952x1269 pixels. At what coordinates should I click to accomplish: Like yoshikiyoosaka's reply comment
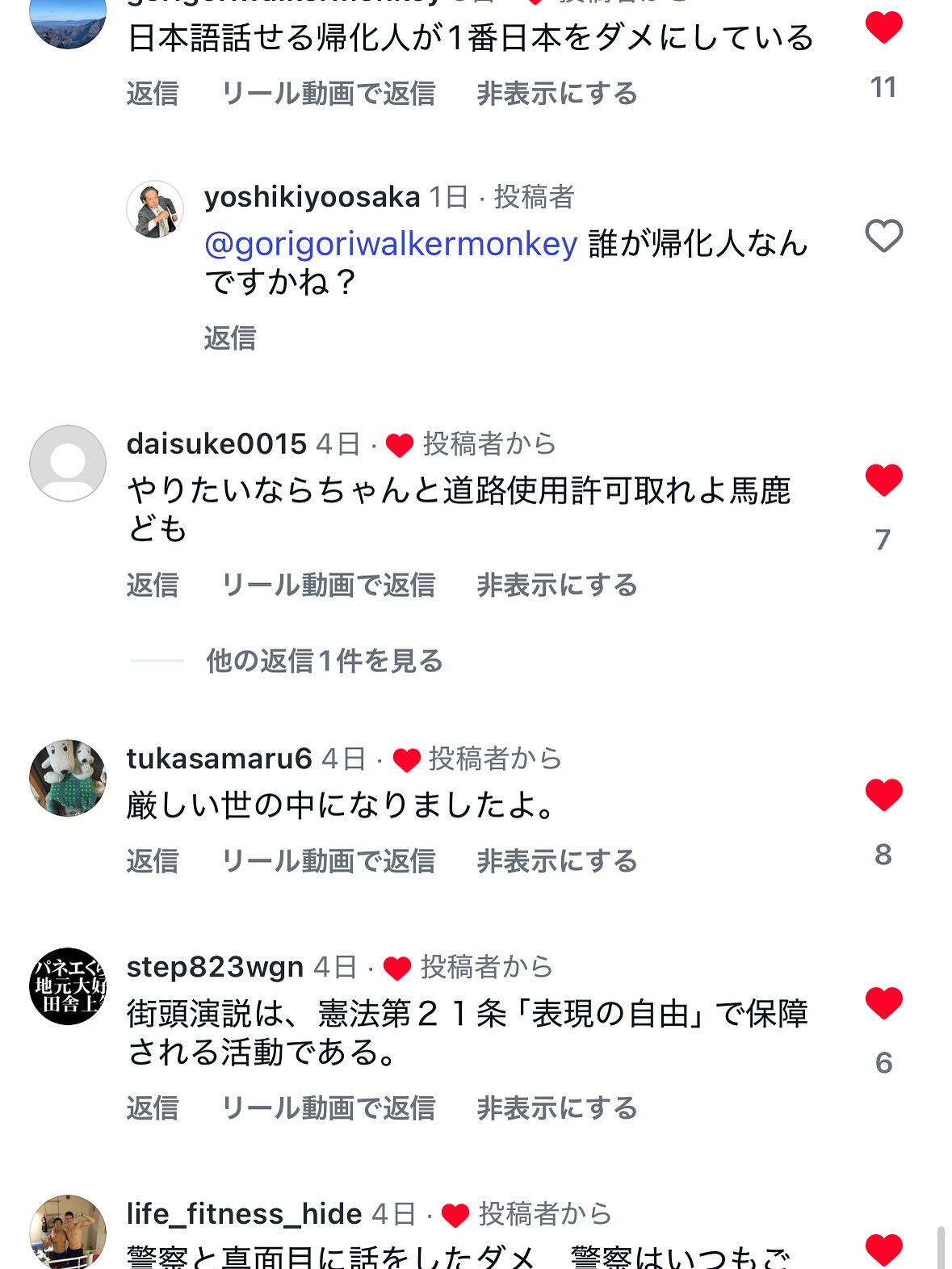pos(883,236)
